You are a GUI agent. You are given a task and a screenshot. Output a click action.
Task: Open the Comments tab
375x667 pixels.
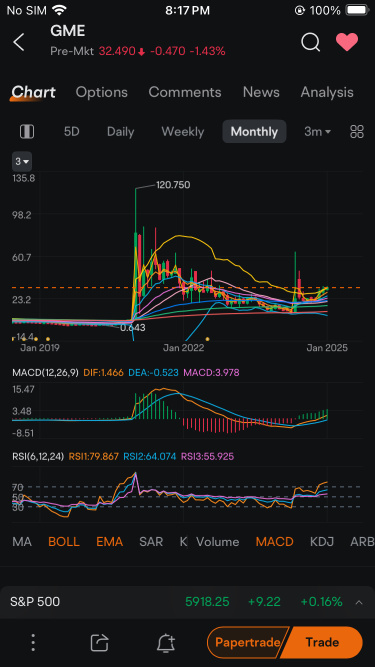click(185, 92)
